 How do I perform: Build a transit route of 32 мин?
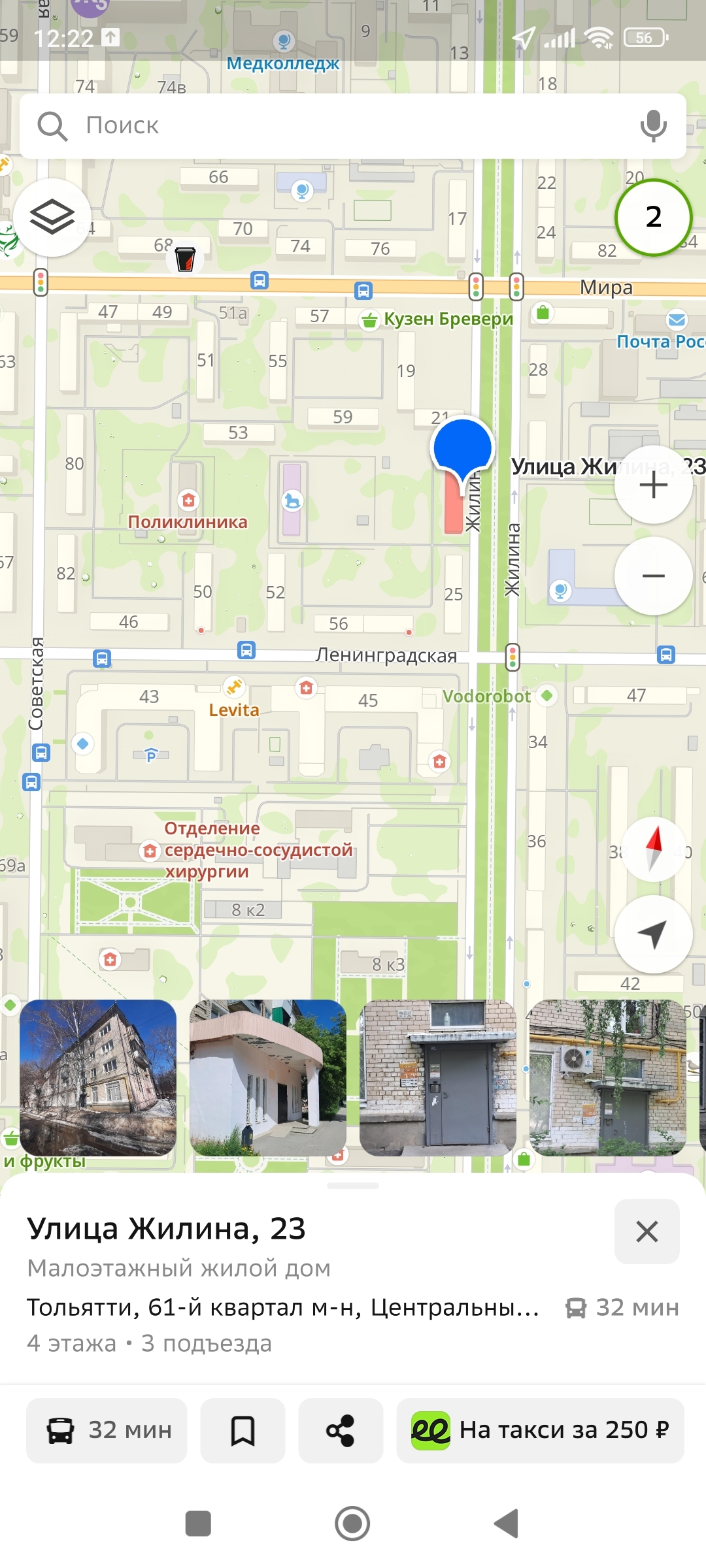click(x=107, y=1430)
